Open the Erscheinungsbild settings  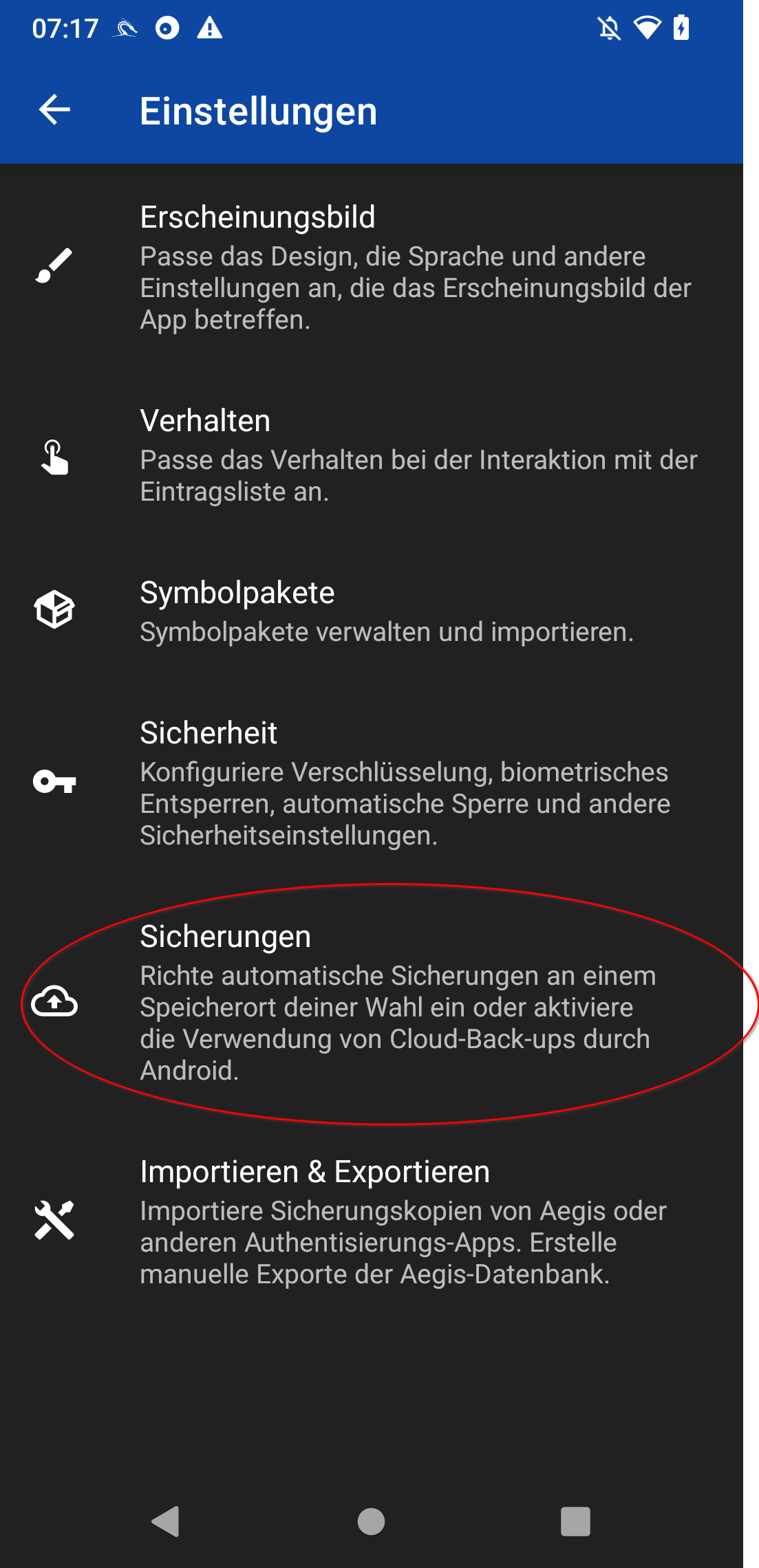pyautogui.click(x=372, y=267)
